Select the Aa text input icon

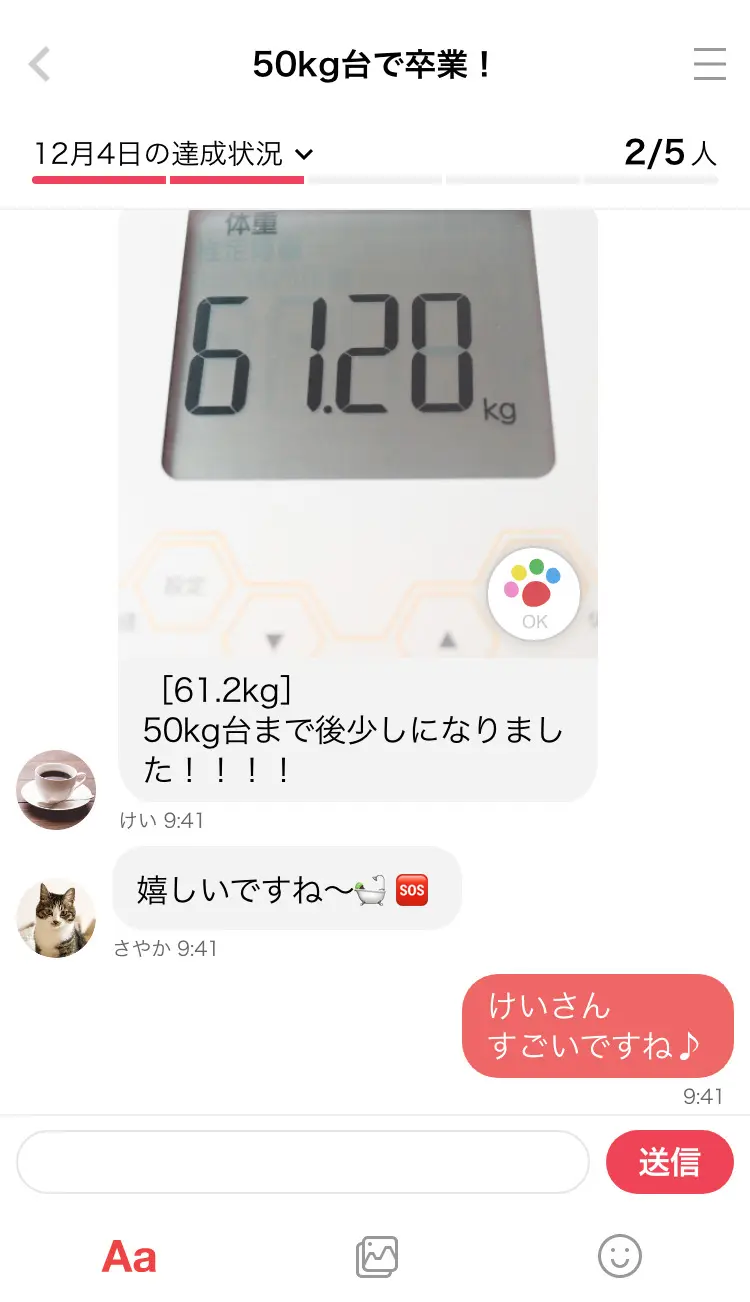click(x=128, y=1255)
